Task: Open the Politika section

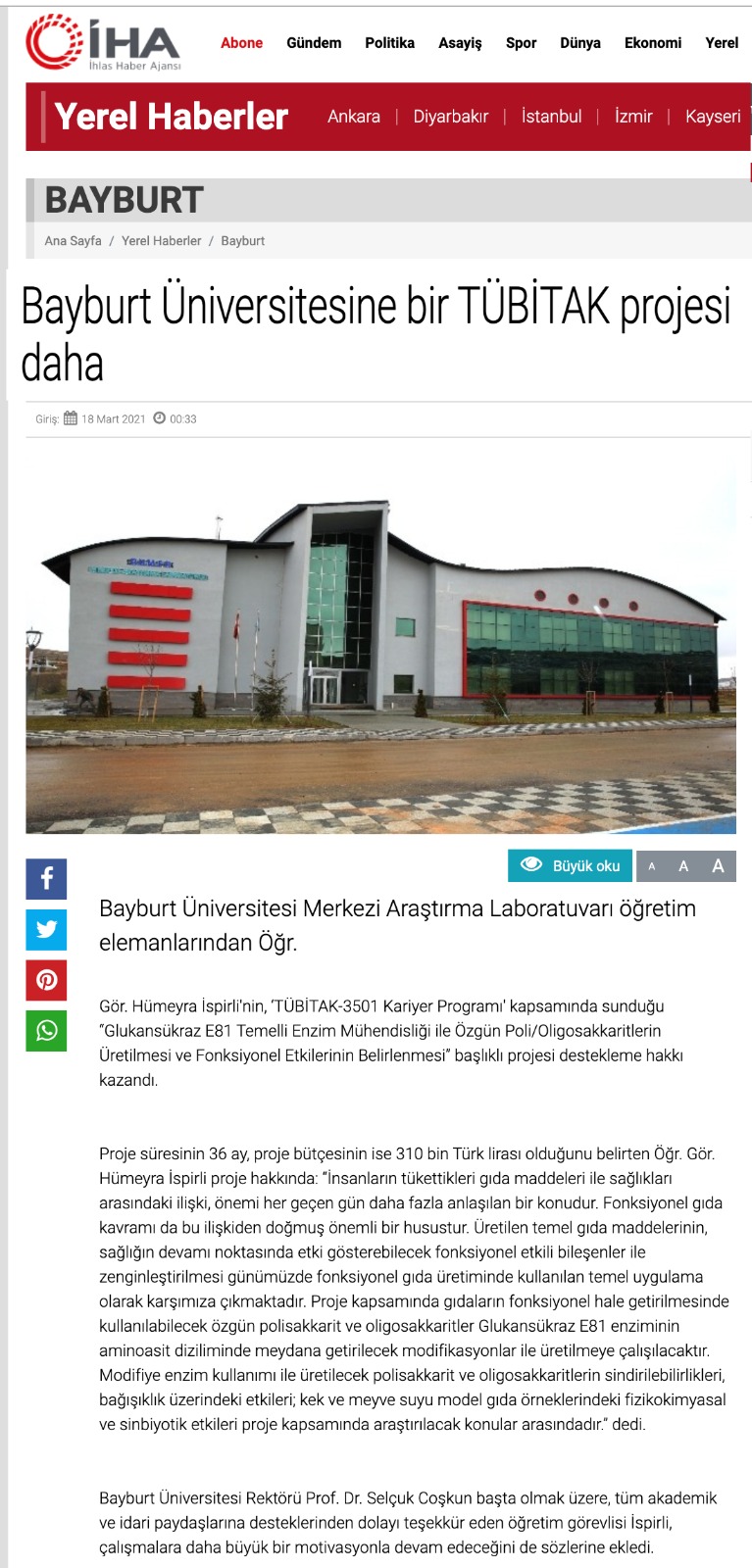Action: tap(389, 43)
